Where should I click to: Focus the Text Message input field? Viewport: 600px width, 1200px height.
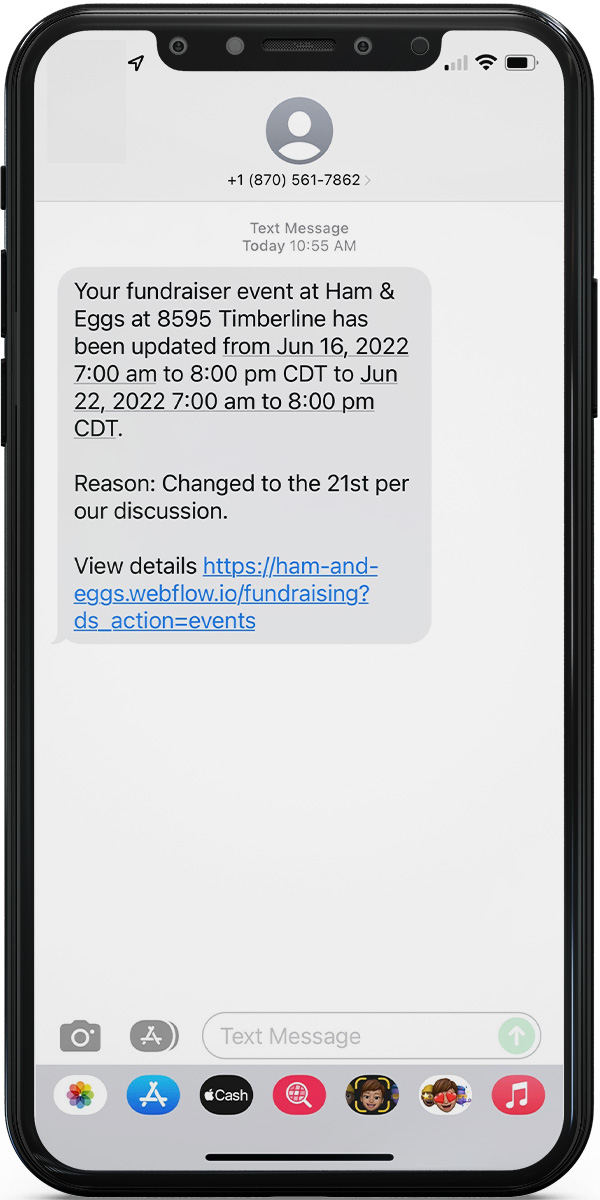pos(350,1036)
